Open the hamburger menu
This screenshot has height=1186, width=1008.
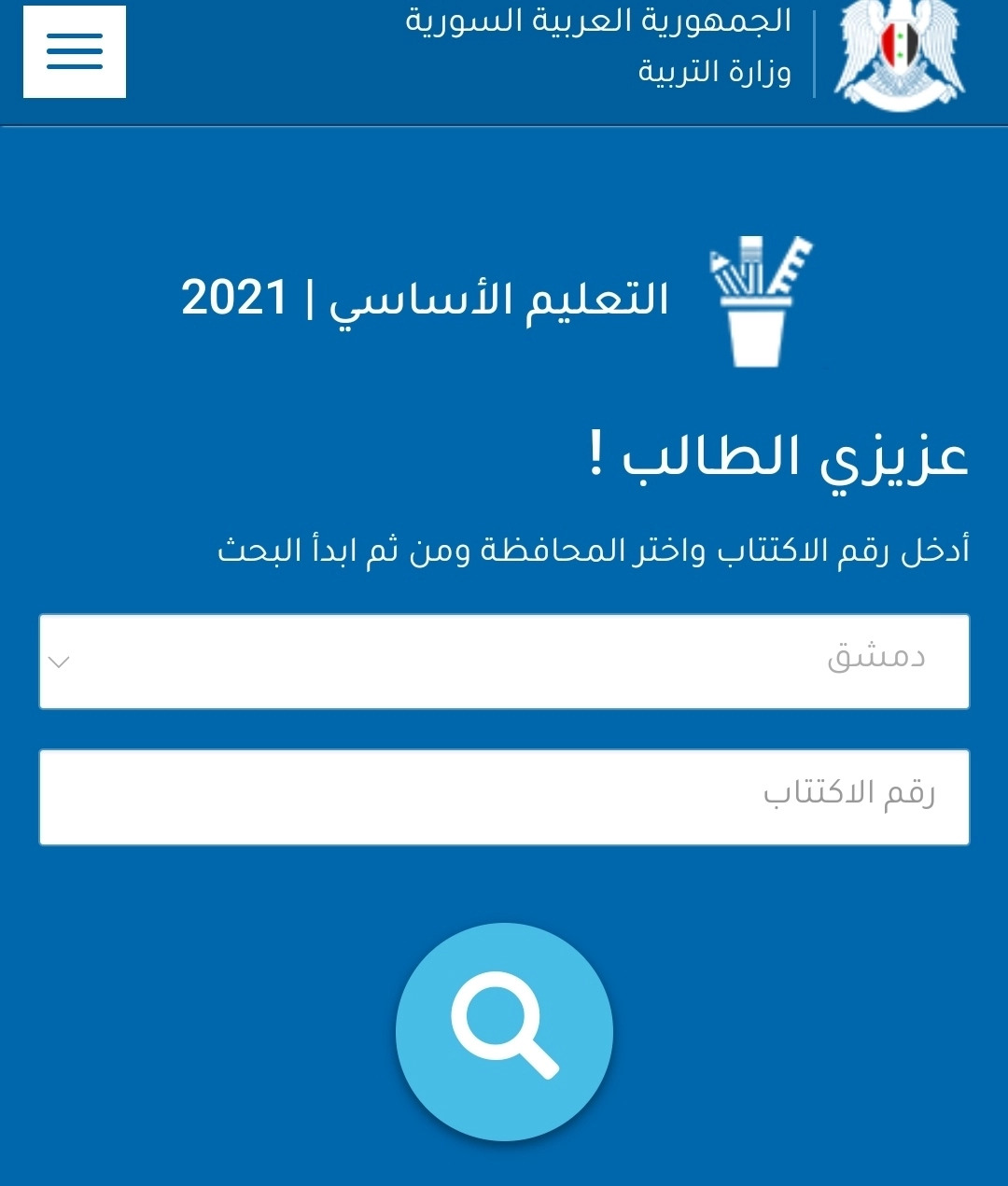75,51
